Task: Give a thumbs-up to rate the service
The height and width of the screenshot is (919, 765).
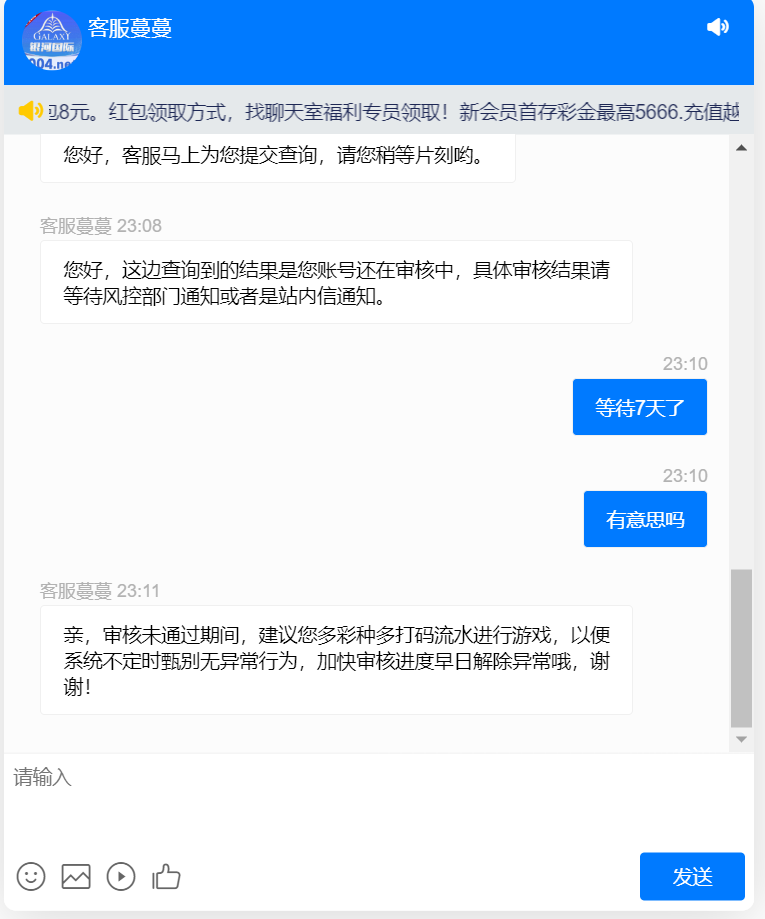Action: coord(165,877)
